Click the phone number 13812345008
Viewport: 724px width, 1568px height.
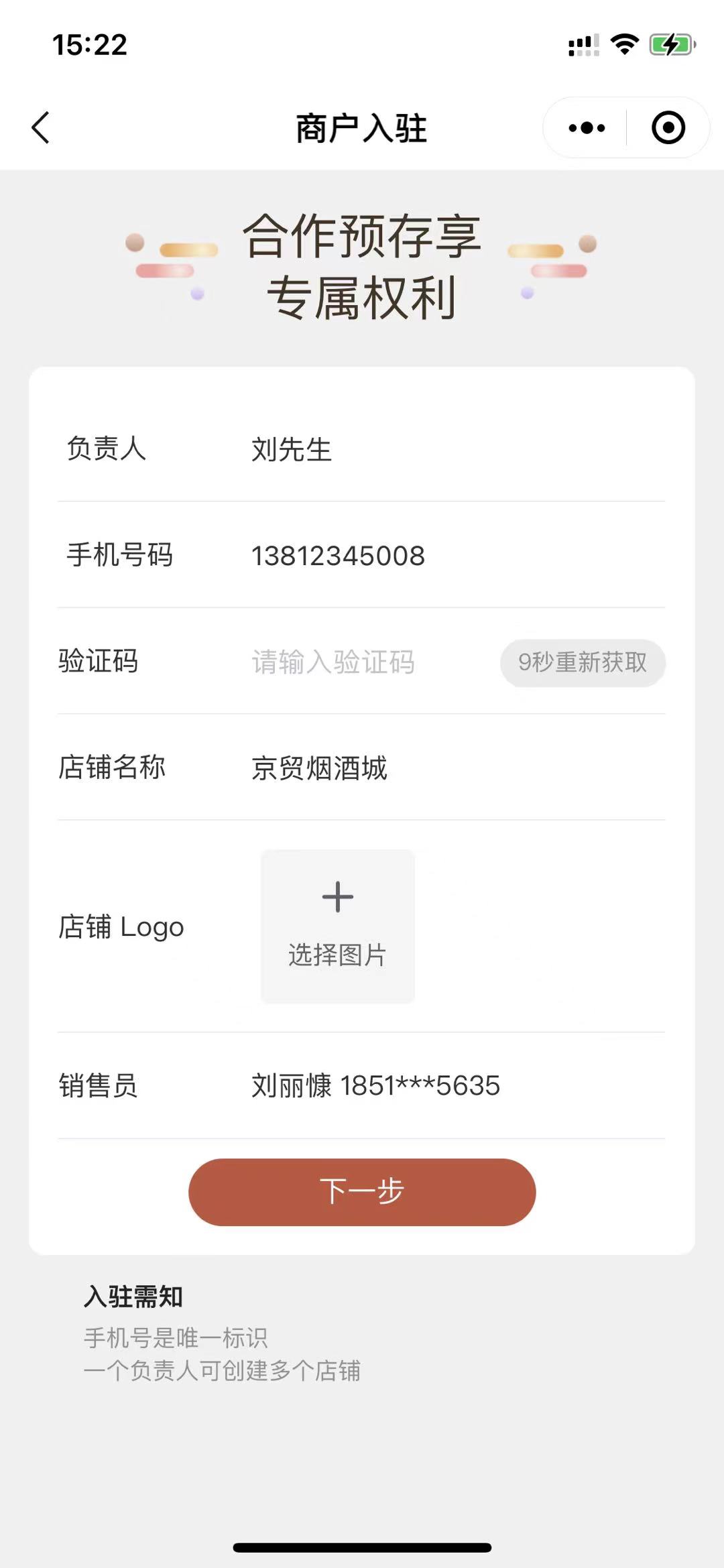coord(339,555)
